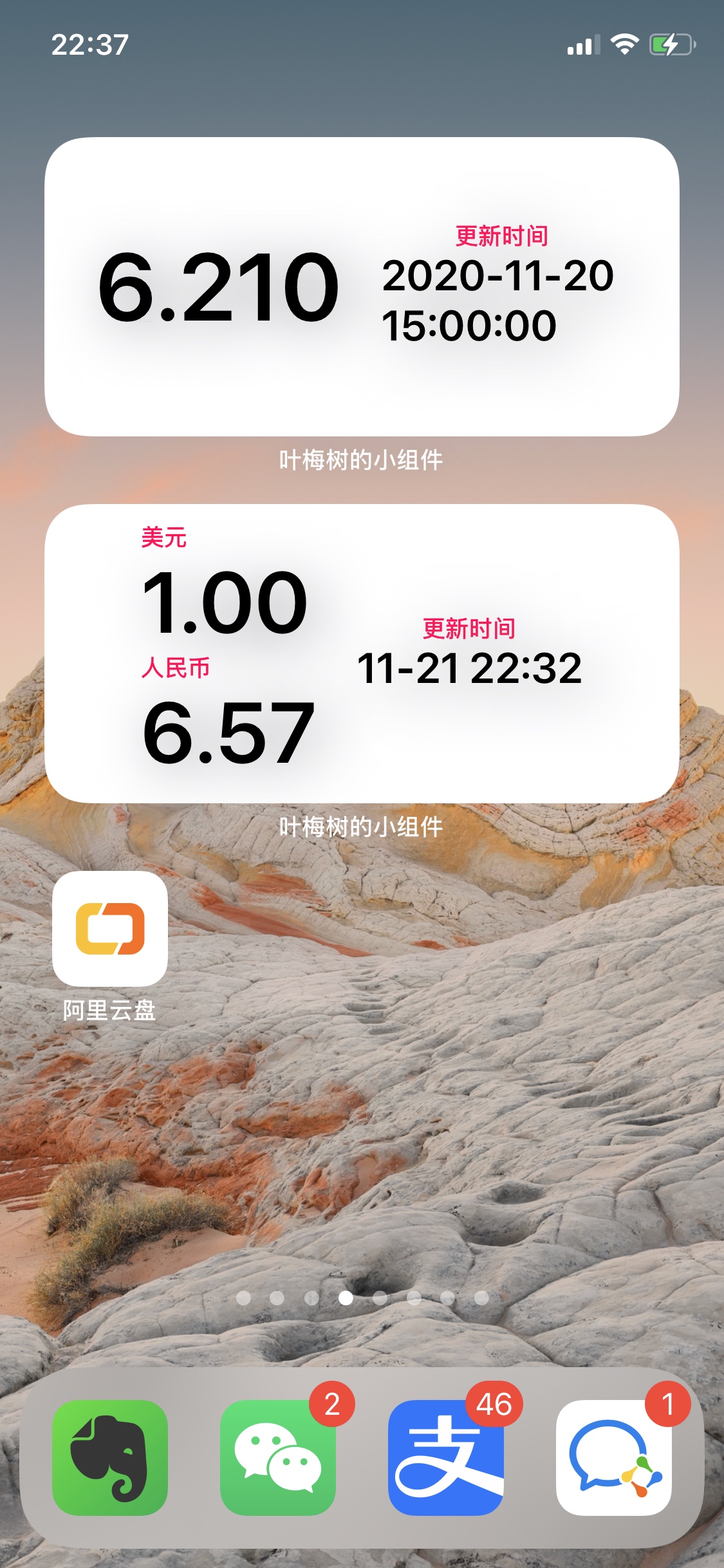Open WeChat with 2 unread messages
The width and height of the screenshot is (724, 1568).
coord(278,1457)
